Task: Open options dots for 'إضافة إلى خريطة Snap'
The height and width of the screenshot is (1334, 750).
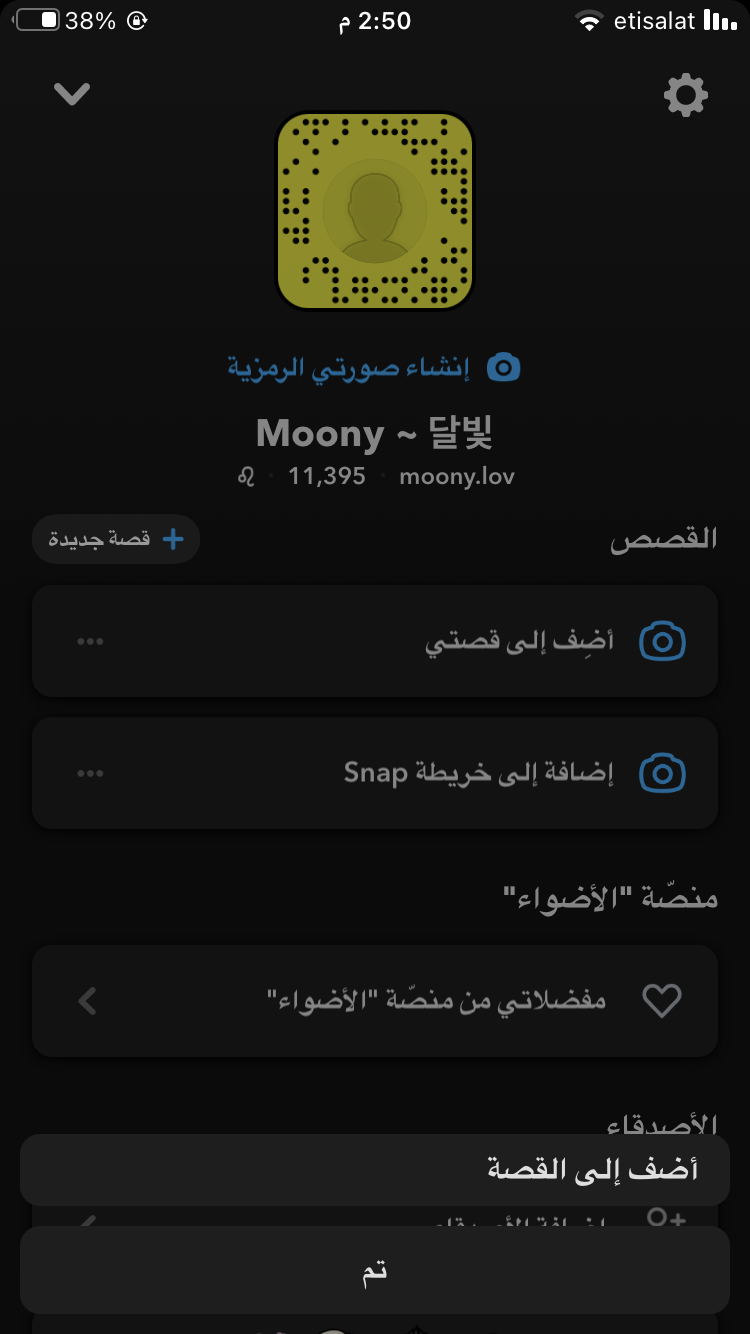Action: [90, 773]
